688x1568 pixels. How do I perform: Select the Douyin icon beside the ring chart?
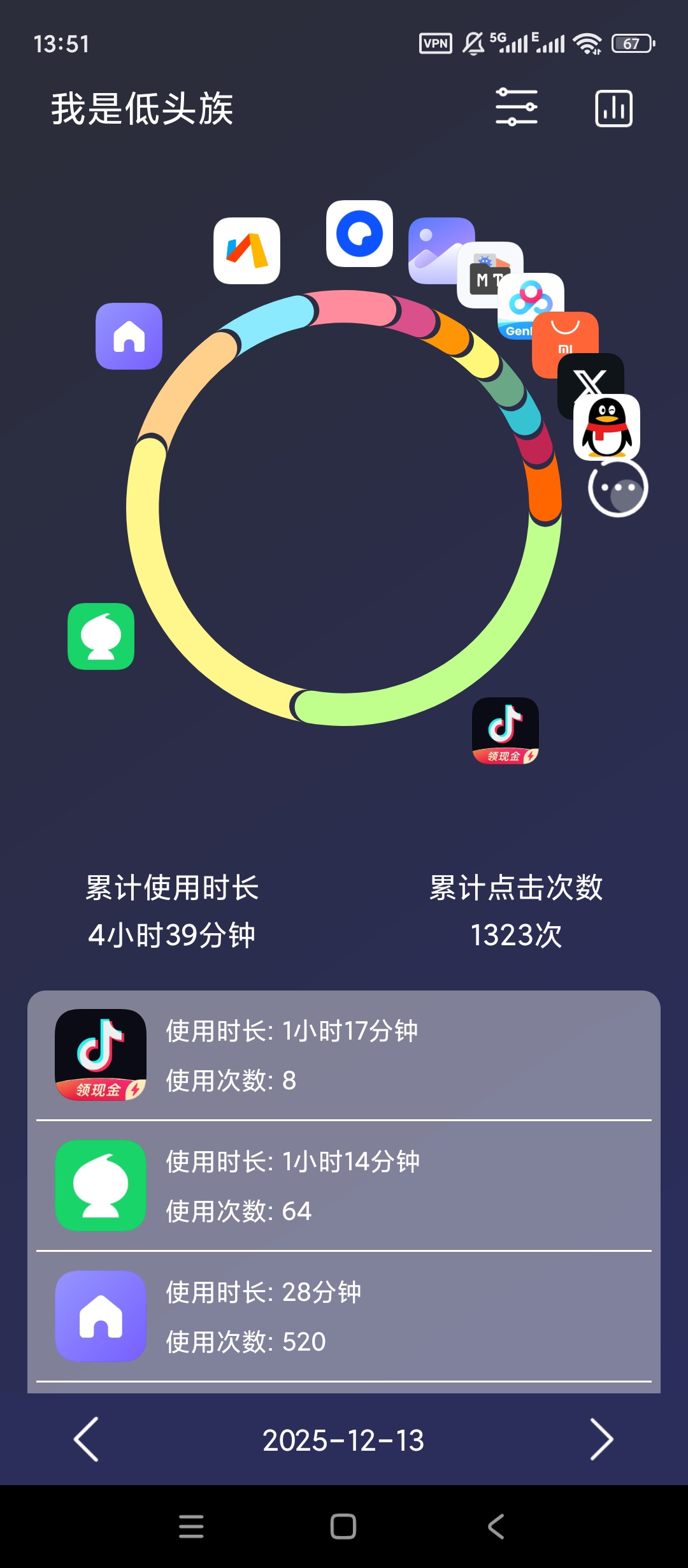[x=505, y=730]
